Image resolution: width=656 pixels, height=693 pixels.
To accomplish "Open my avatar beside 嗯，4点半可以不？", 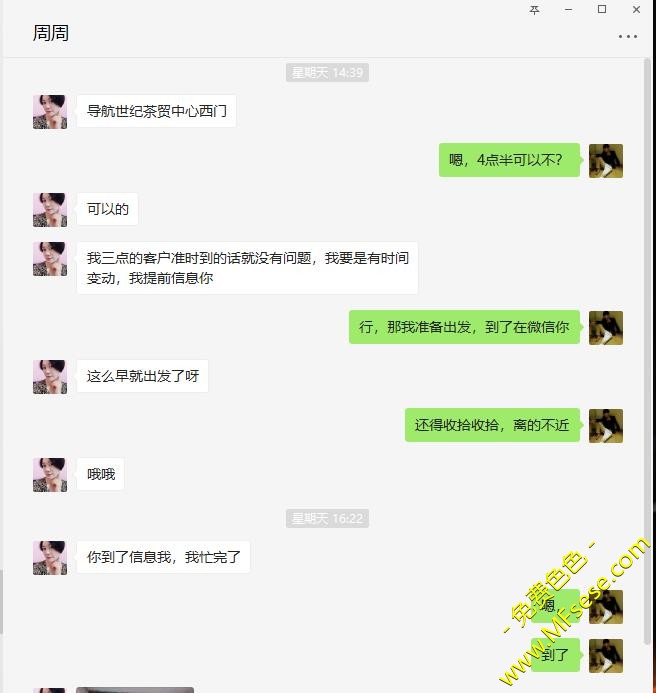I will [605, 161].
